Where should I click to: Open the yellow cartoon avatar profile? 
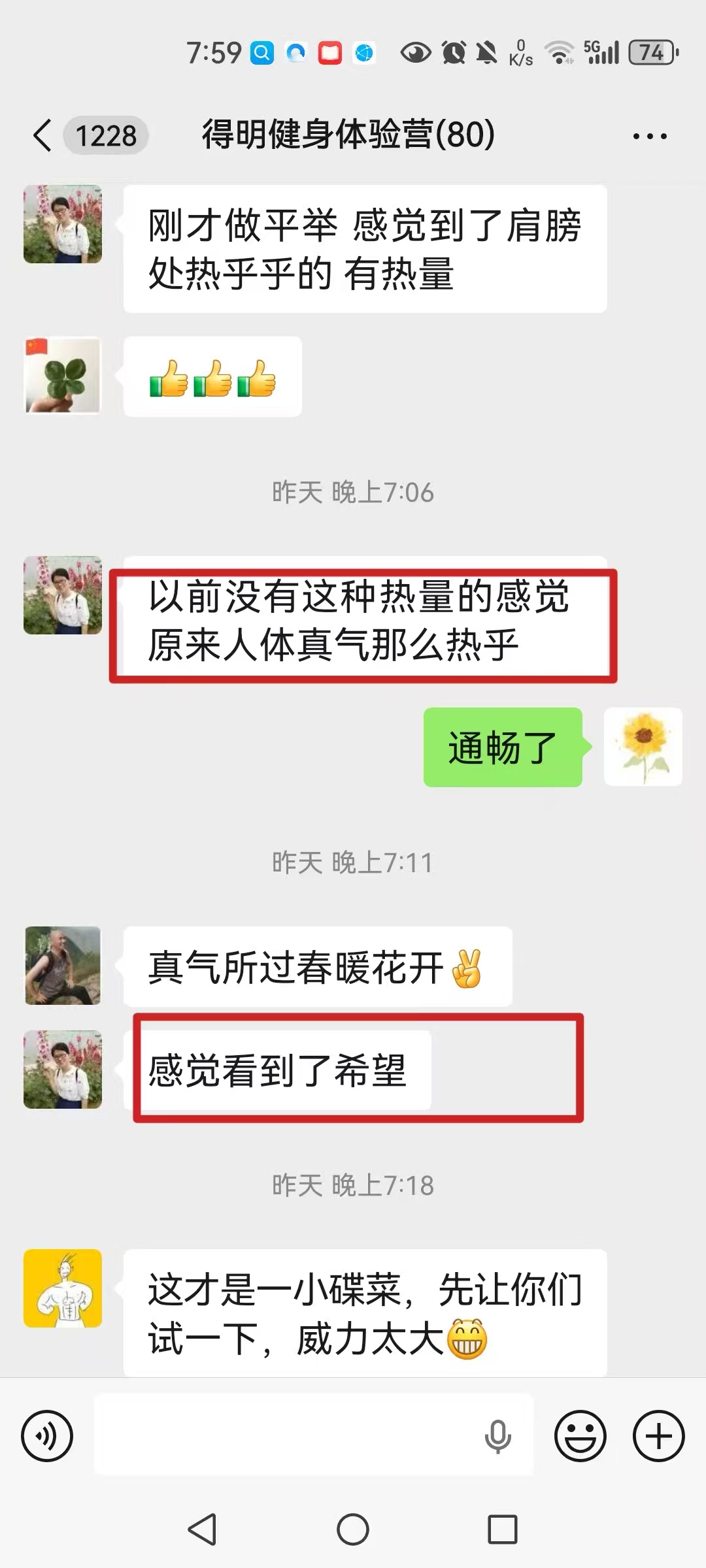tap(63, 1288)
